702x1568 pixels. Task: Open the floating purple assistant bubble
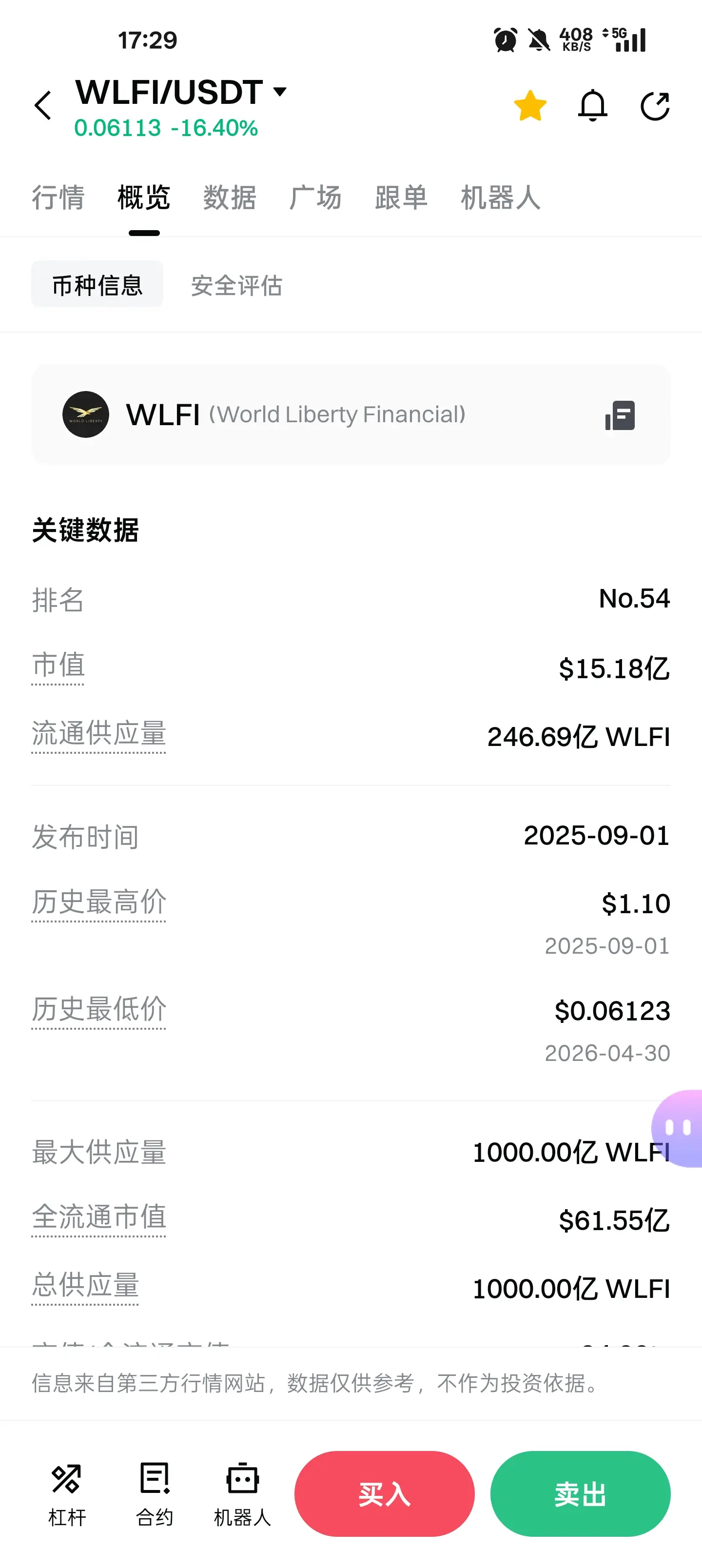pos(677,1129)
